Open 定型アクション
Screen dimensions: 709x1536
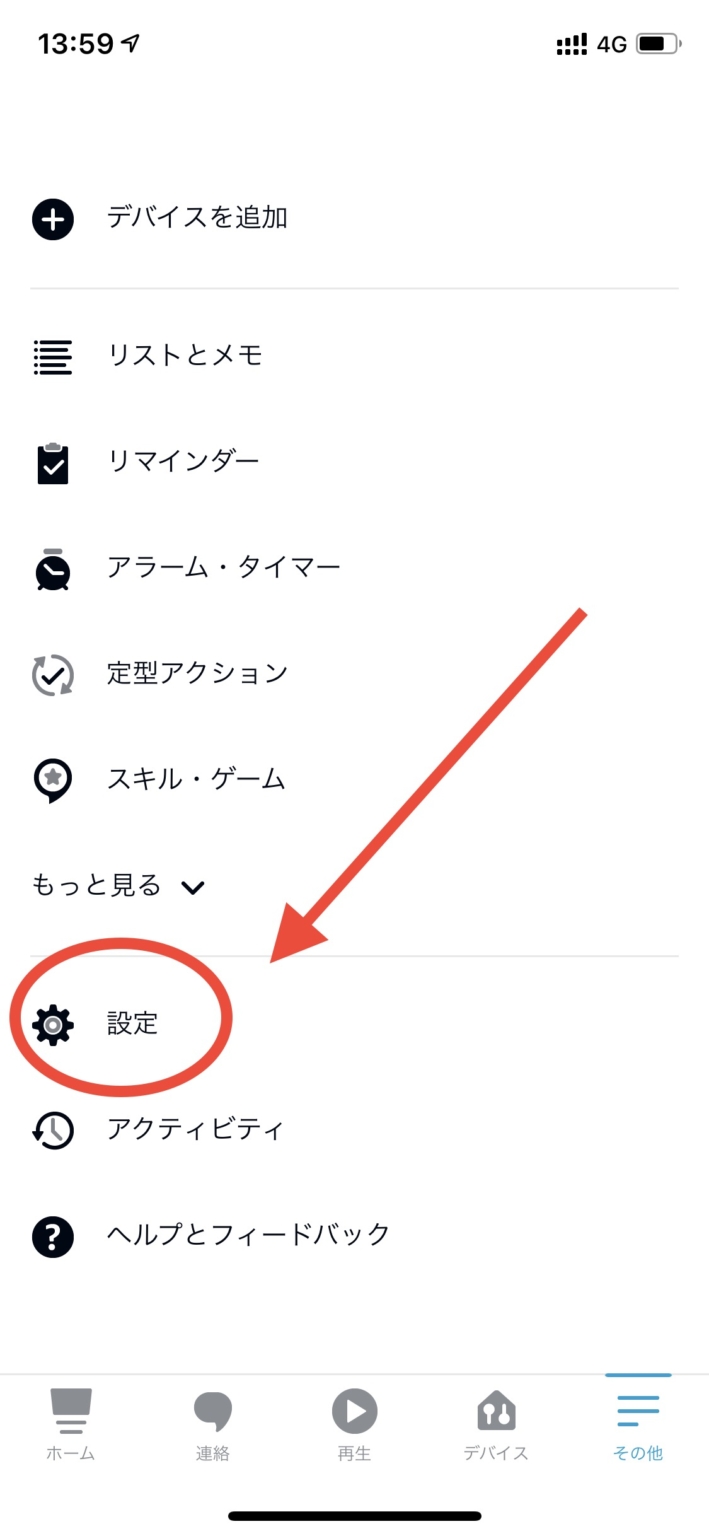pos(197,674)
